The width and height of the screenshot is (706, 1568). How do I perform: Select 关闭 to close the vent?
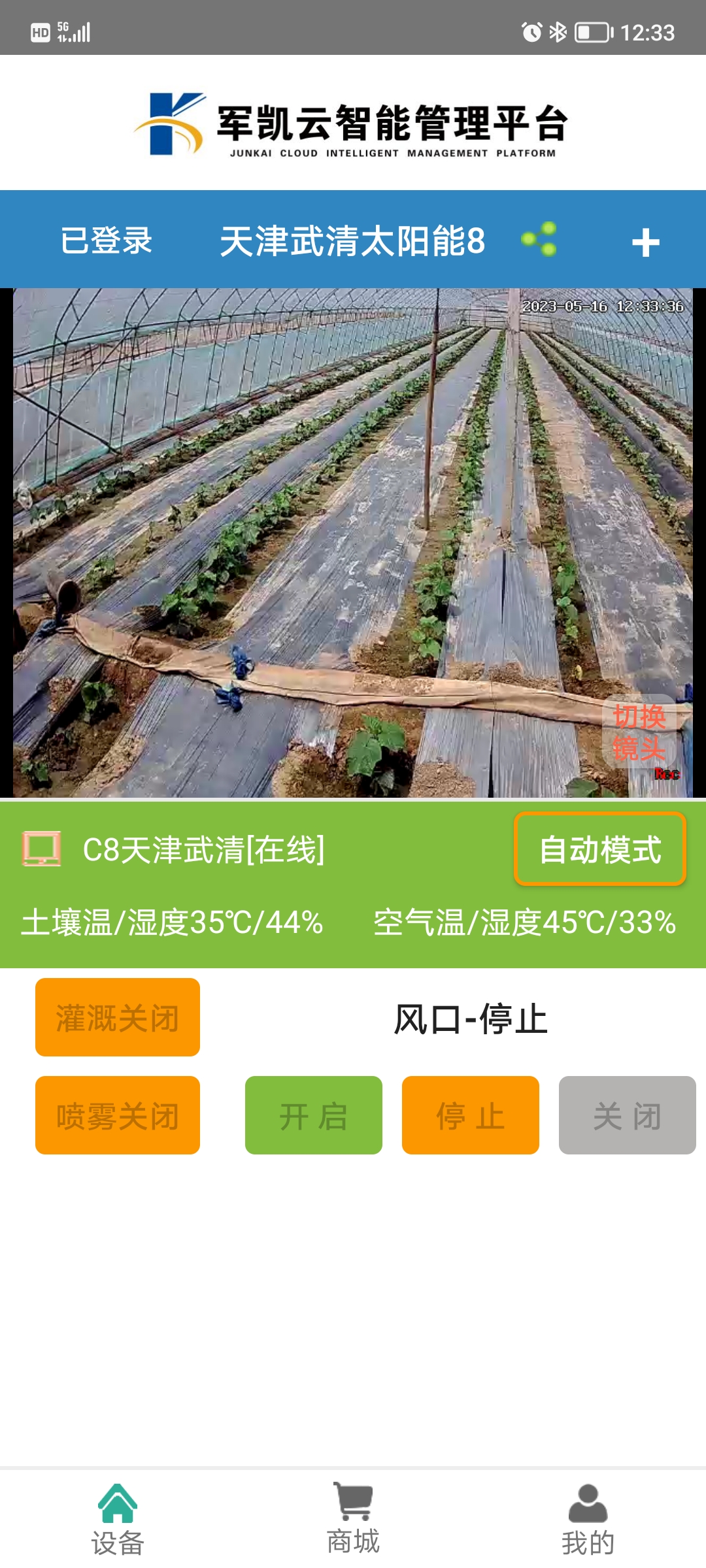coord(627,1115)
